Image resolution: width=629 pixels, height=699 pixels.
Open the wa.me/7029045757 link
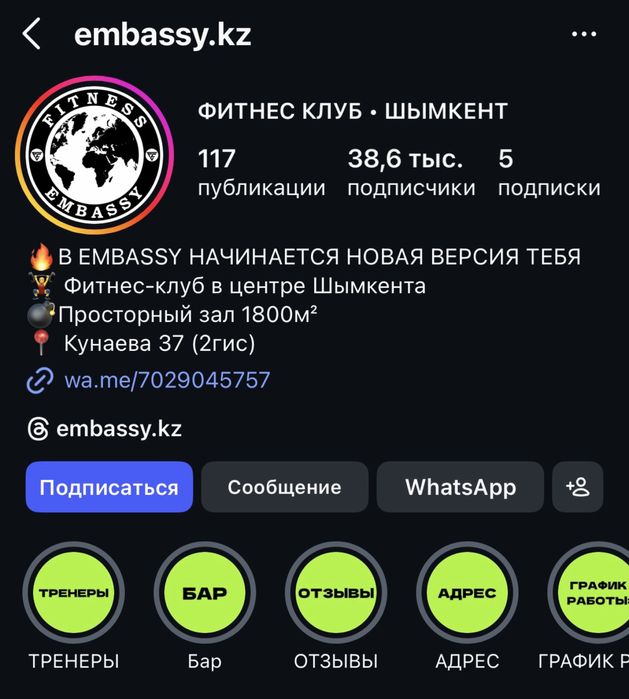click(x=166, y=380)
